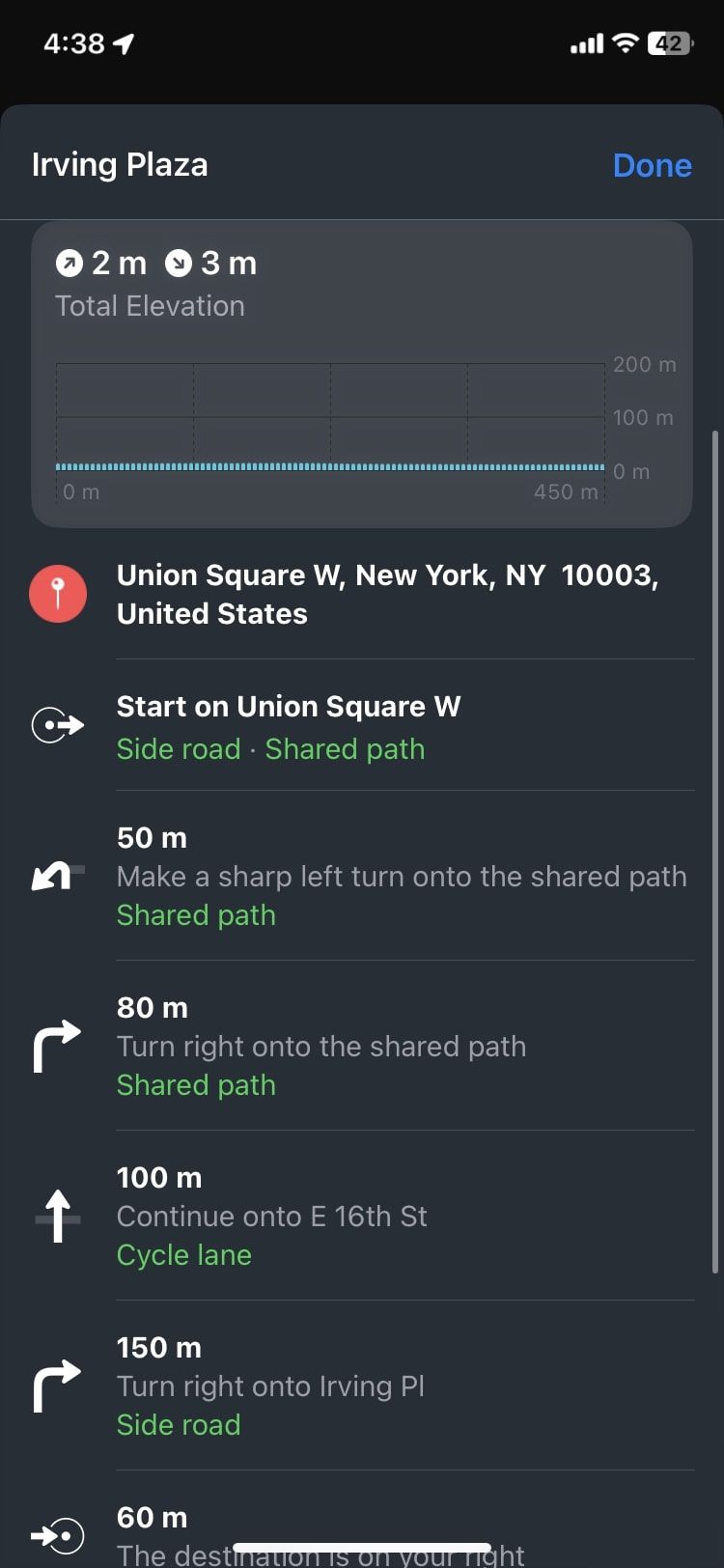Select the Continue onto E 16th St step
Image resolution: width=724 pixels, height=1568 pixels.
tap(386, 1216)
